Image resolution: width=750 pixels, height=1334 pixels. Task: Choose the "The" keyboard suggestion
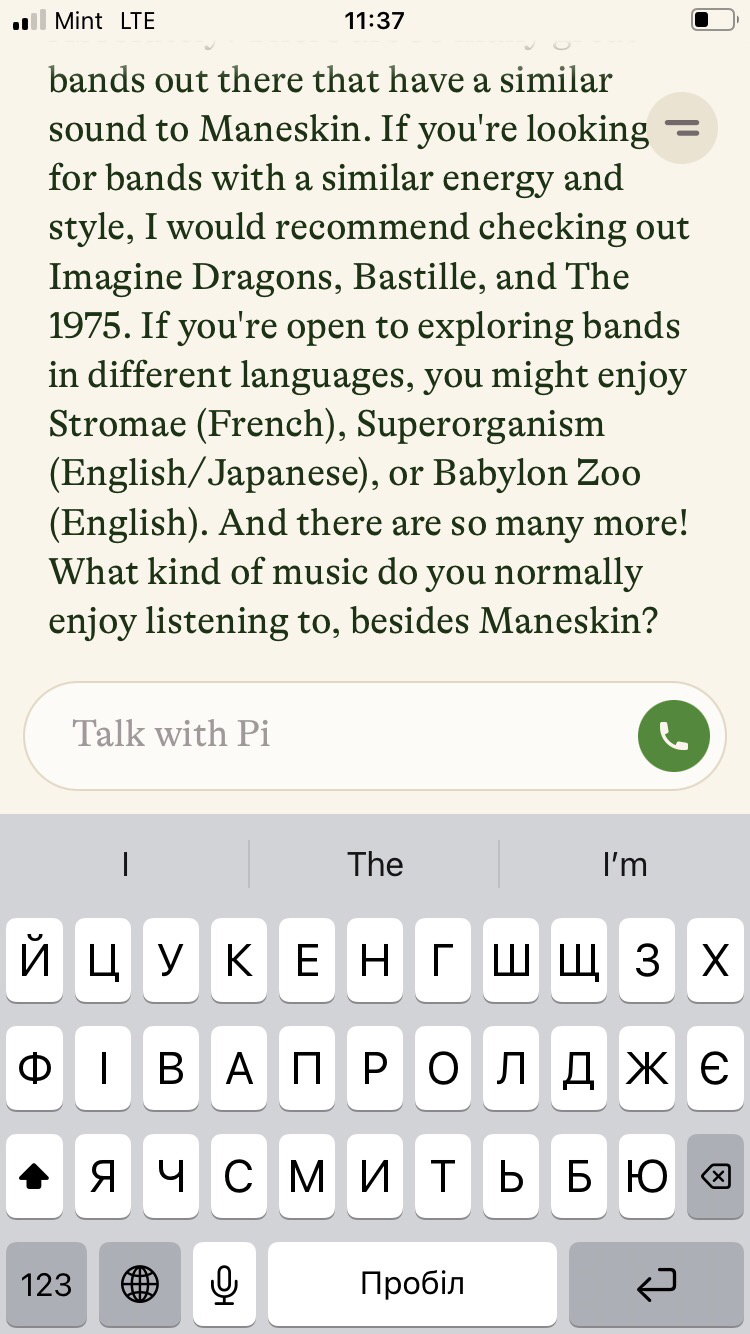(375, 864)
